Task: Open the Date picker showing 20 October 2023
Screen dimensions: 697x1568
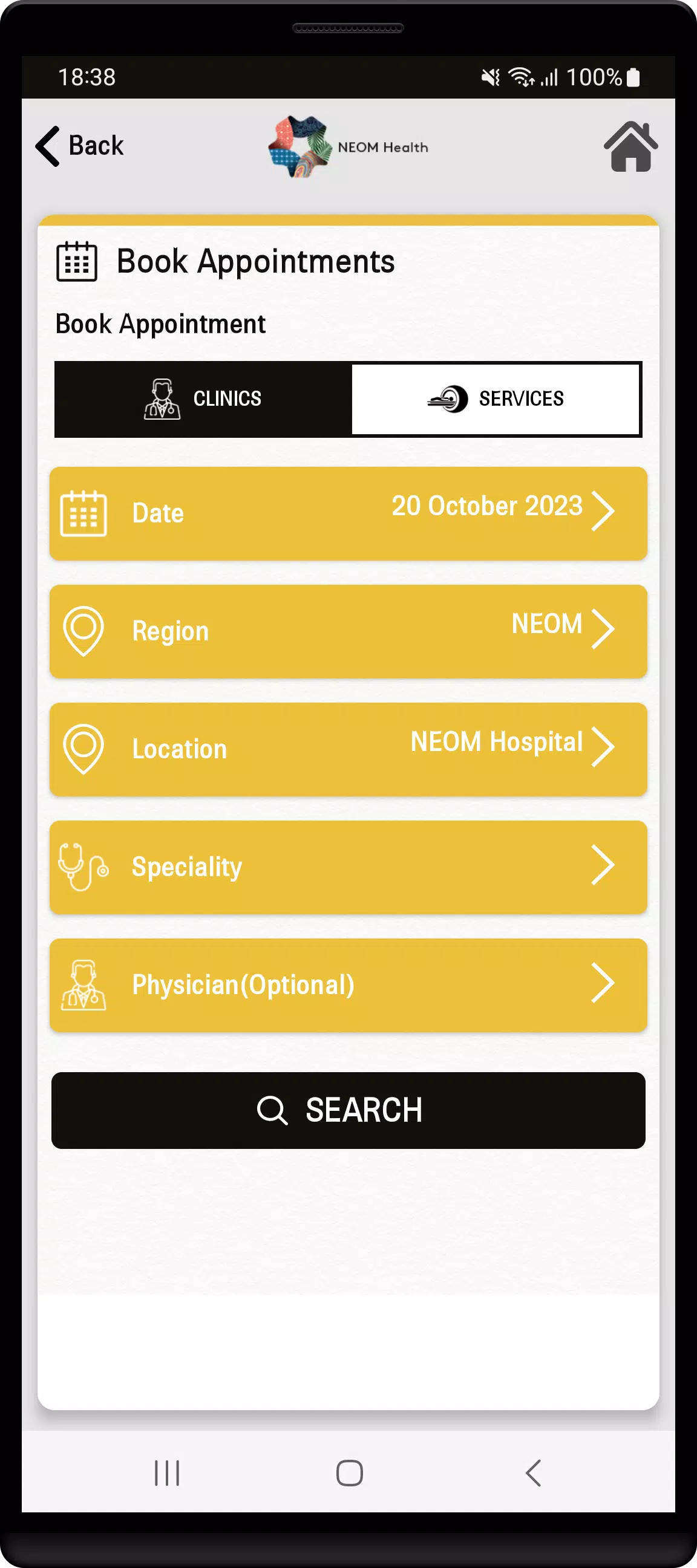Action: 348,513
